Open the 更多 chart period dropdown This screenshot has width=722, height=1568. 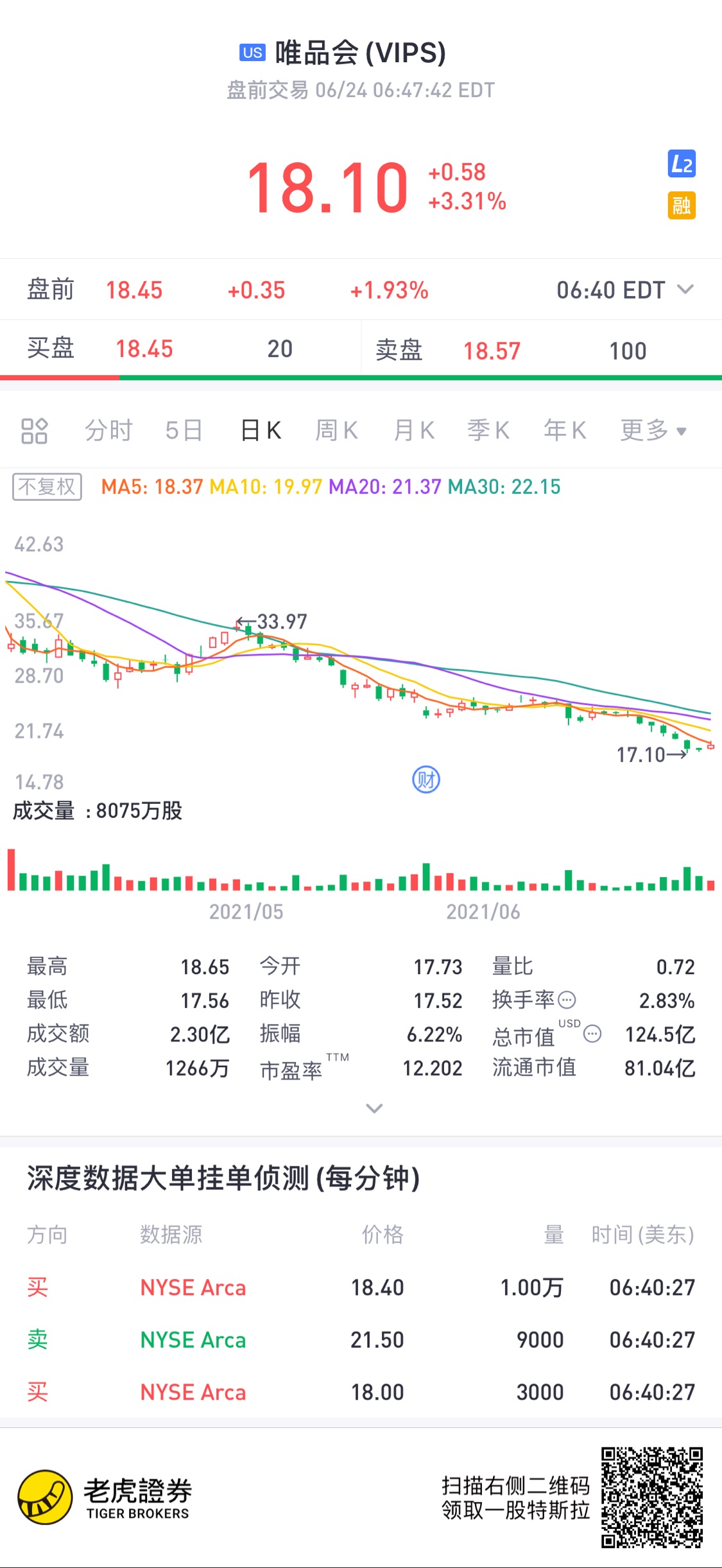(653, 430)
